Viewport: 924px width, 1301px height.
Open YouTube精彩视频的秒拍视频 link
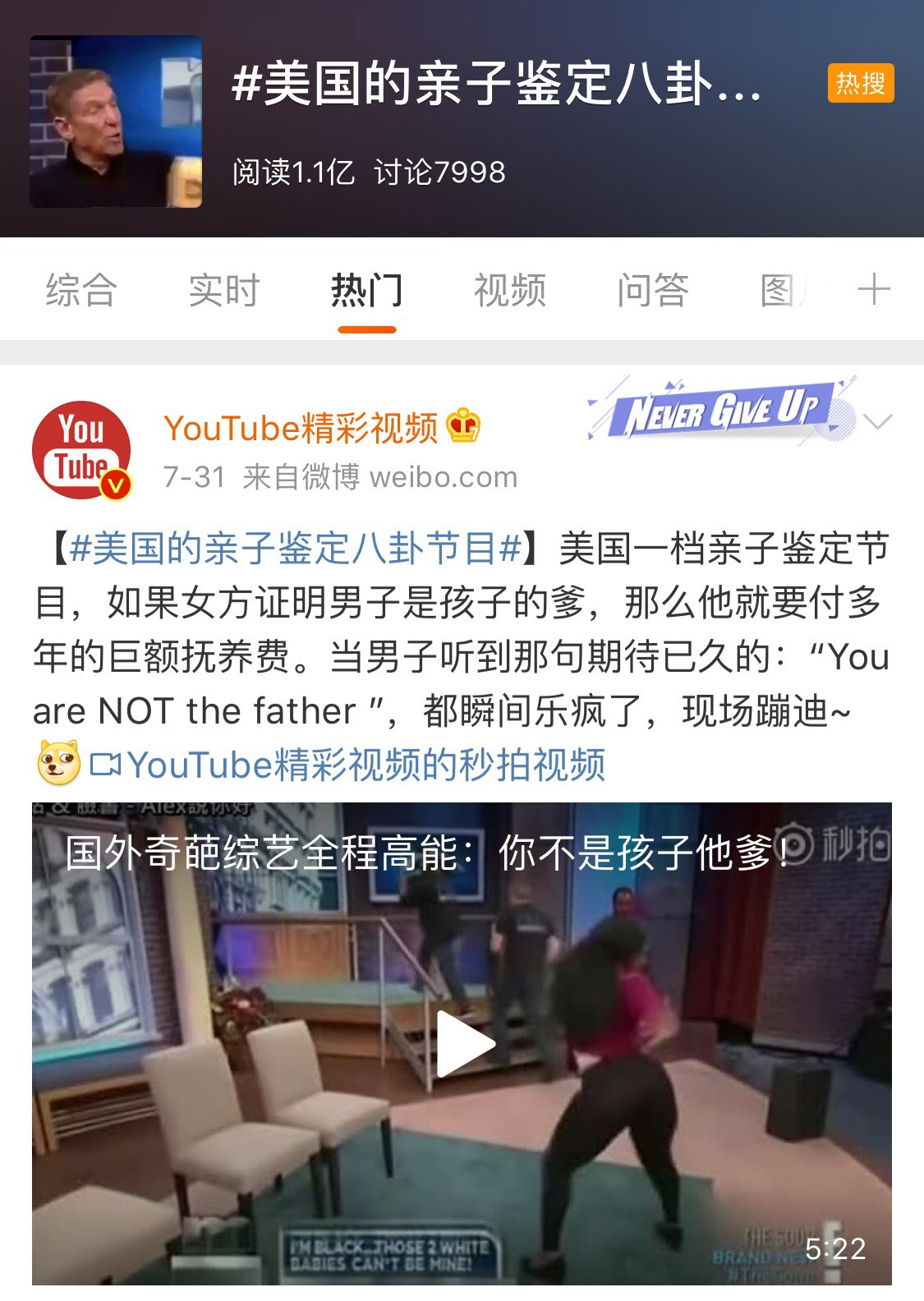(x=349, y=765)
